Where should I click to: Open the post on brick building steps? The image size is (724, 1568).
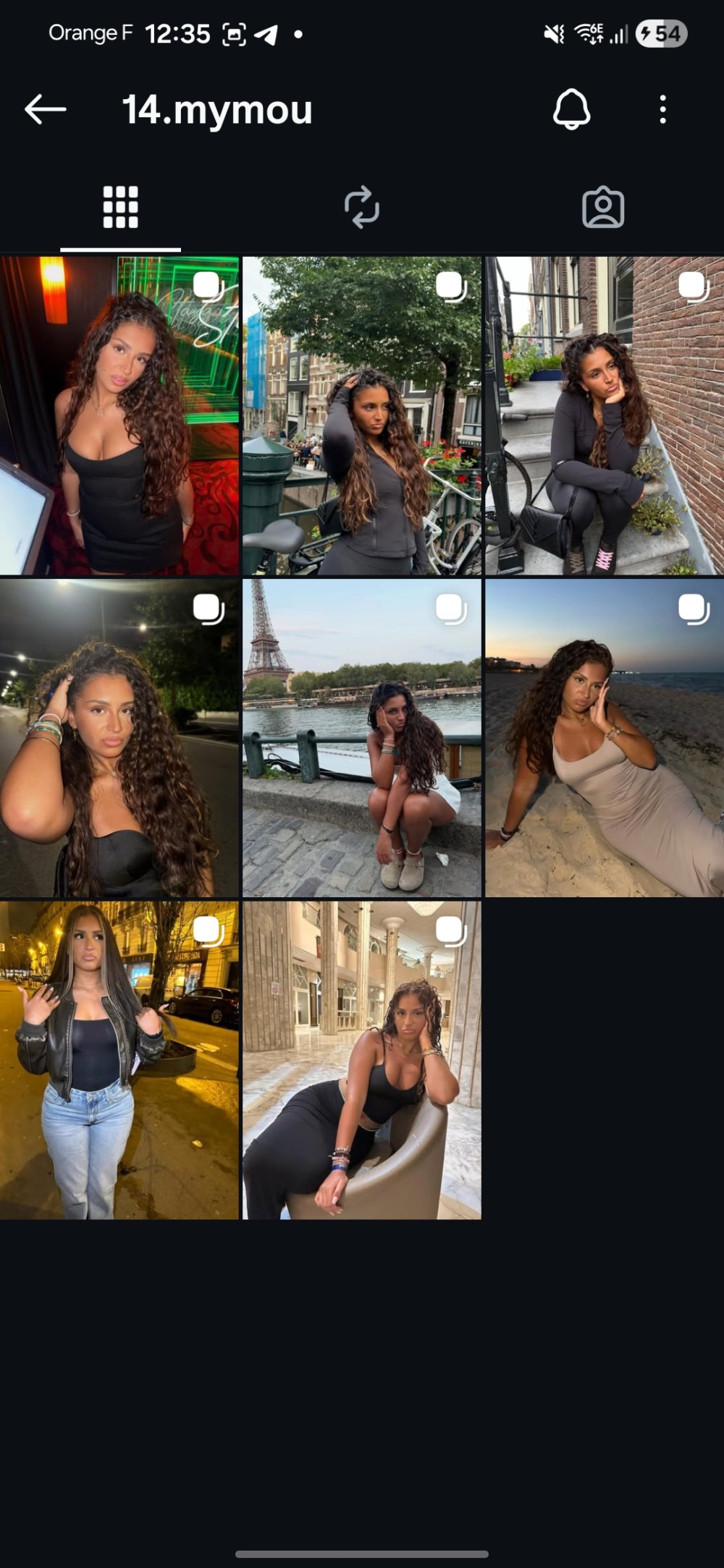604,416
